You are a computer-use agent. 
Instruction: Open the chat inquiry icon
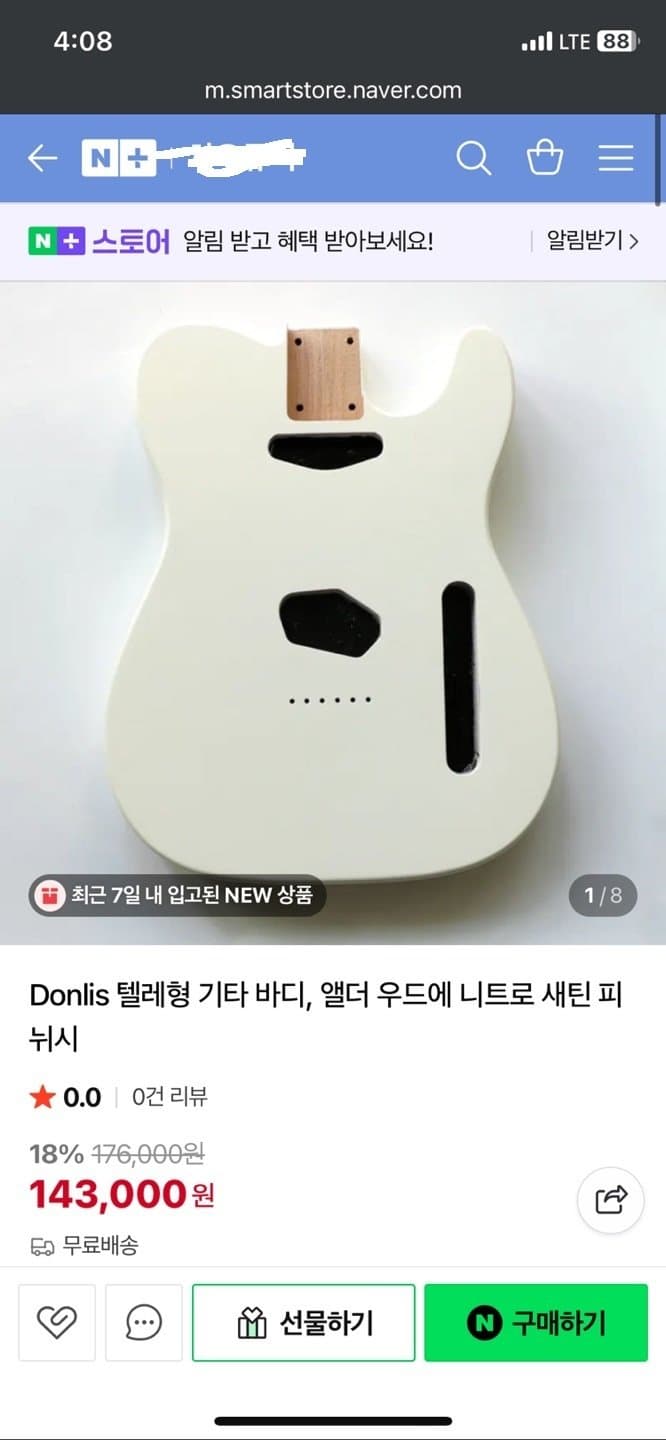point(144,1323)
